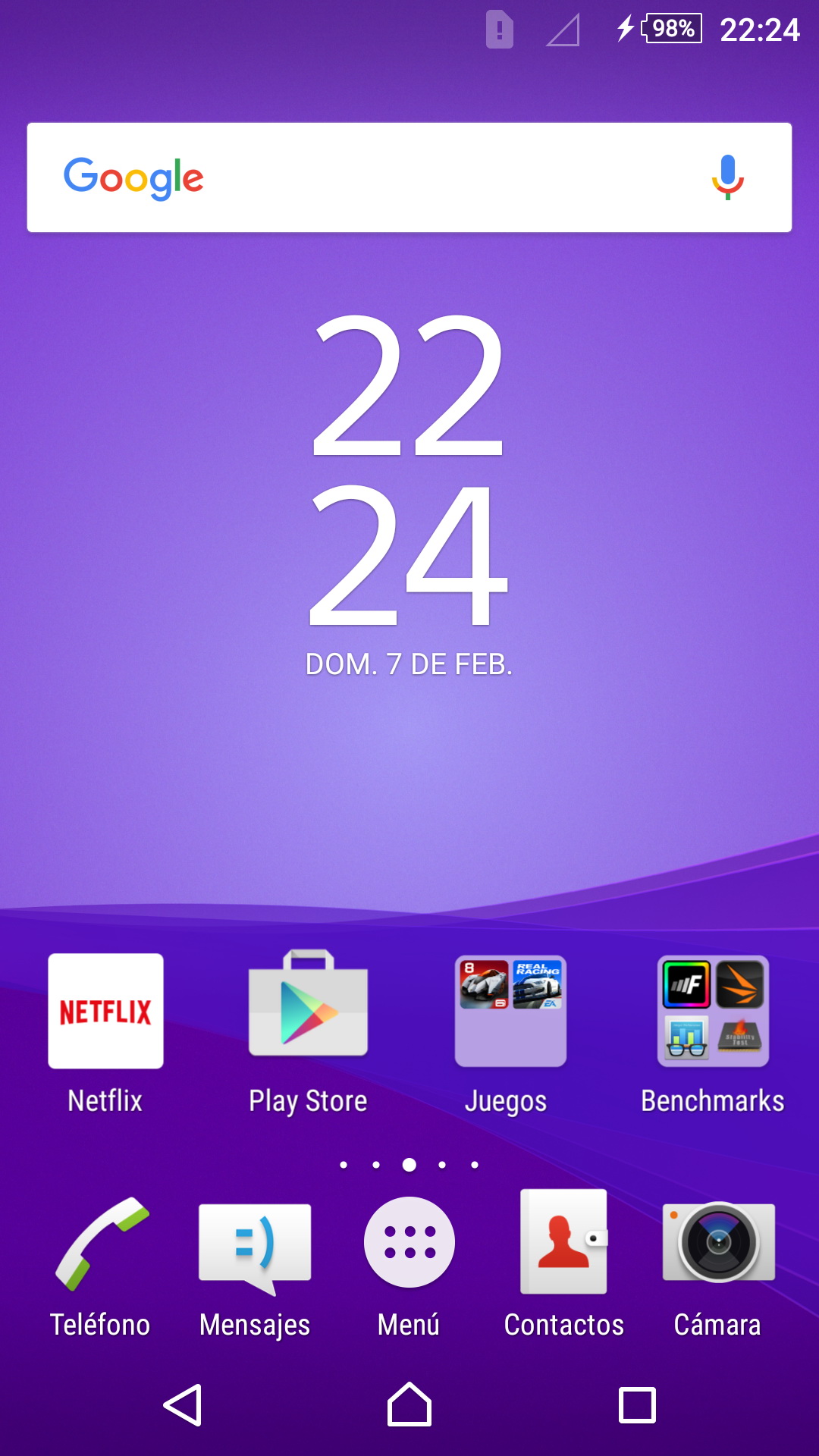Start voice search with the microphone
Image resolution: width=819 pixels, height=1456 pixels.
728,177
